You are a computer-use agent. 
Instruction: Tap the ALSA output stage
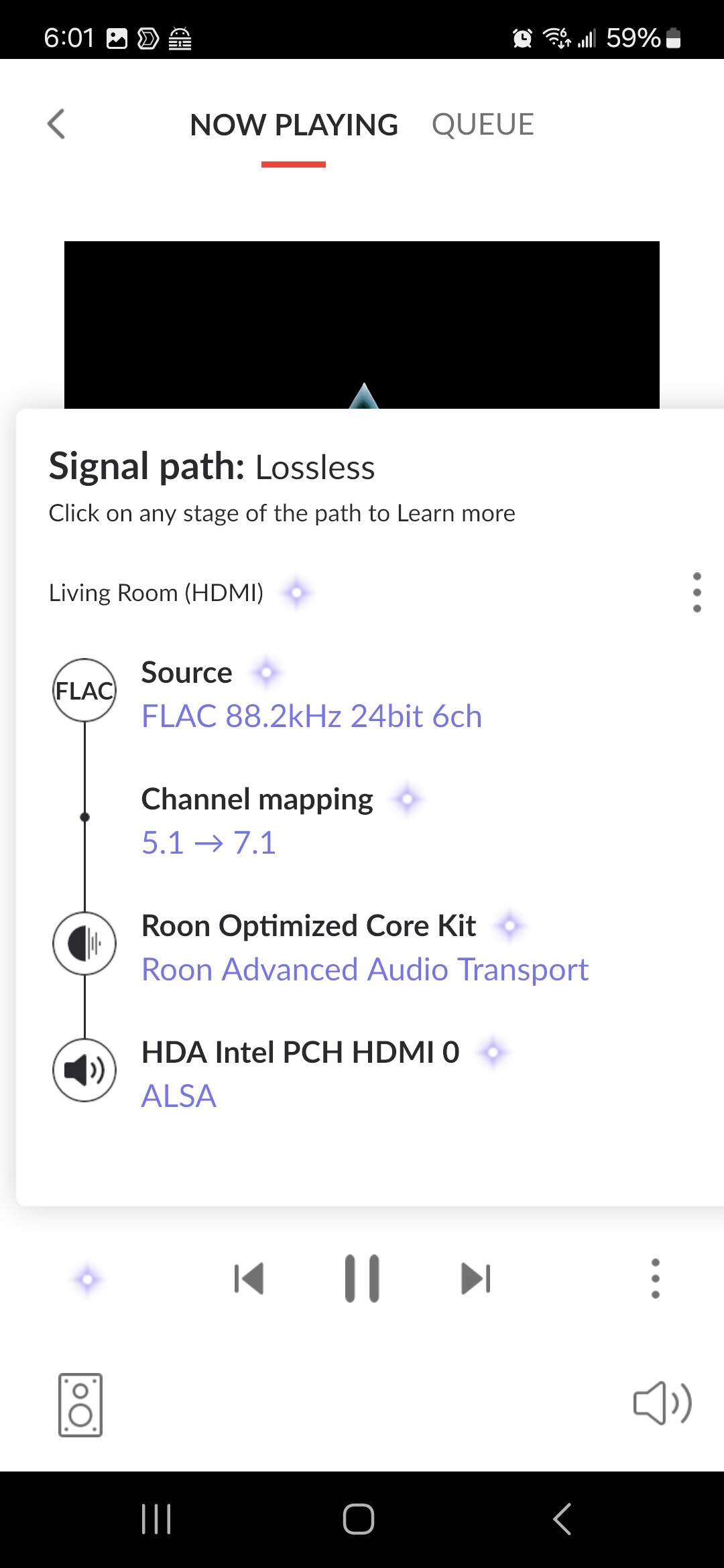(x=179, y=1096)
